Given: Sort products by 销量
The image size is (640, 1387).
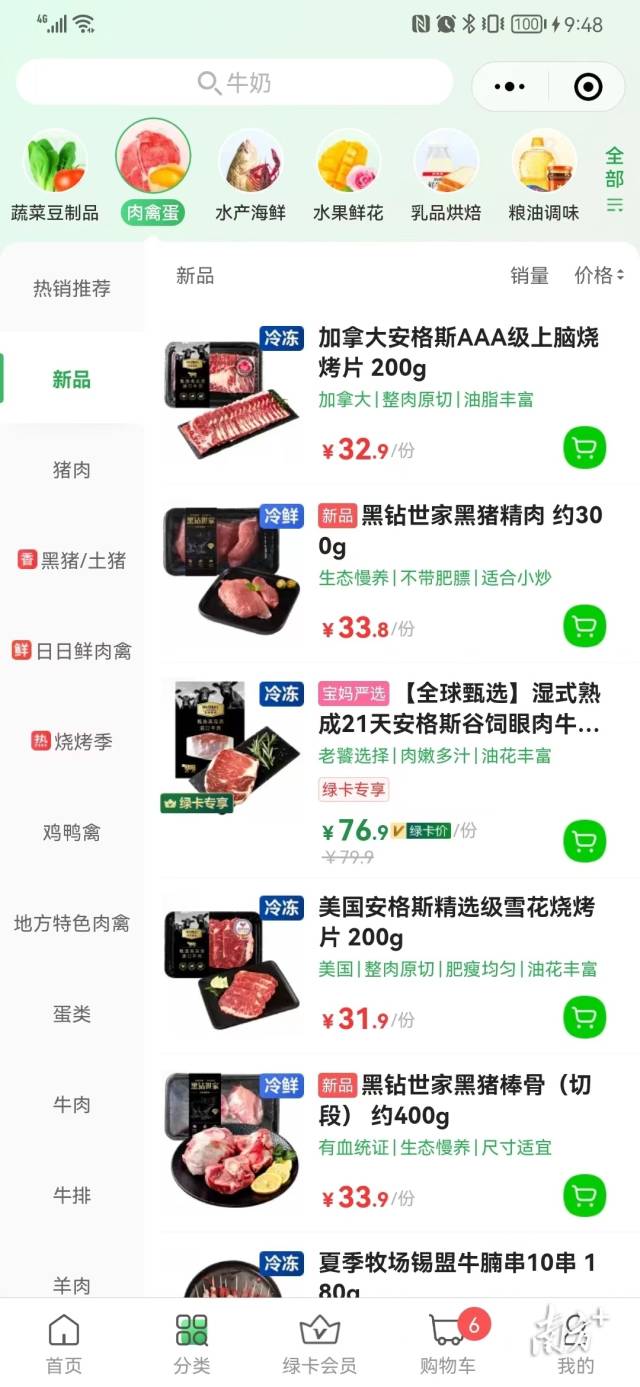Looking at the screenshot, I should pos(530,276).
